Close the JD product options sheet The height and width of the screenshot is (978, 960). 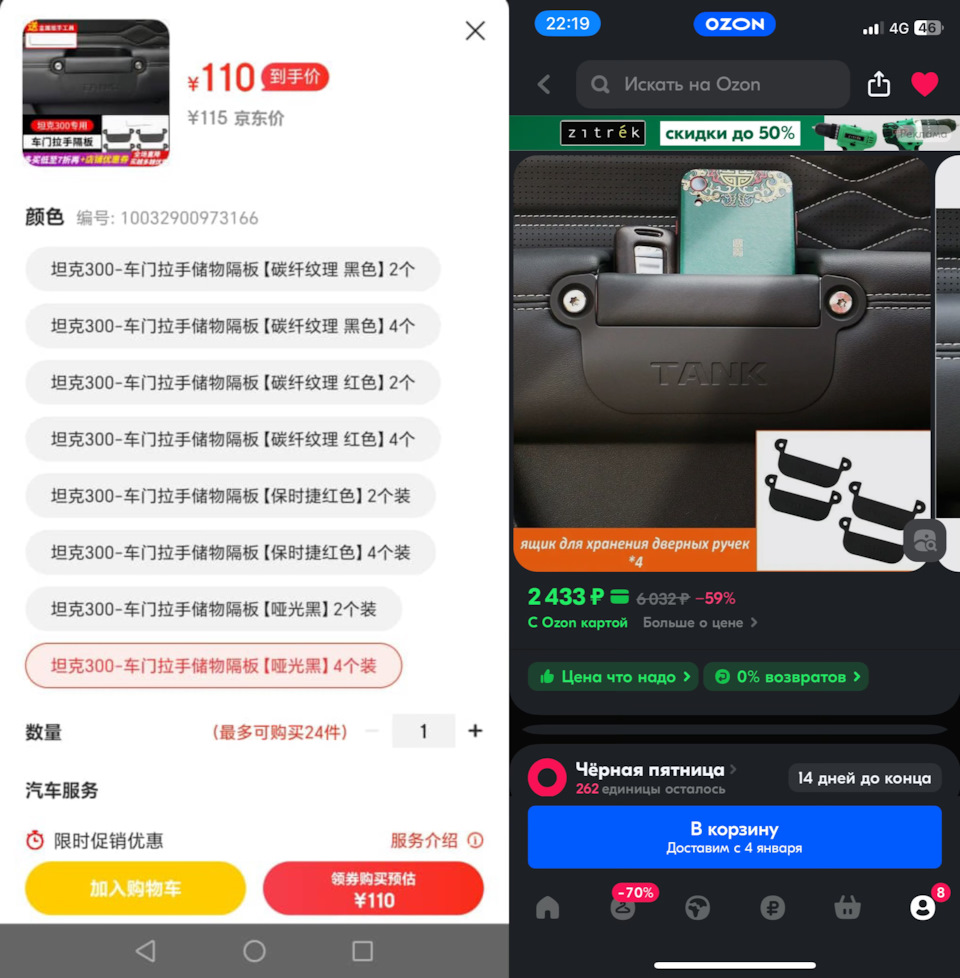tap(475, 31)
